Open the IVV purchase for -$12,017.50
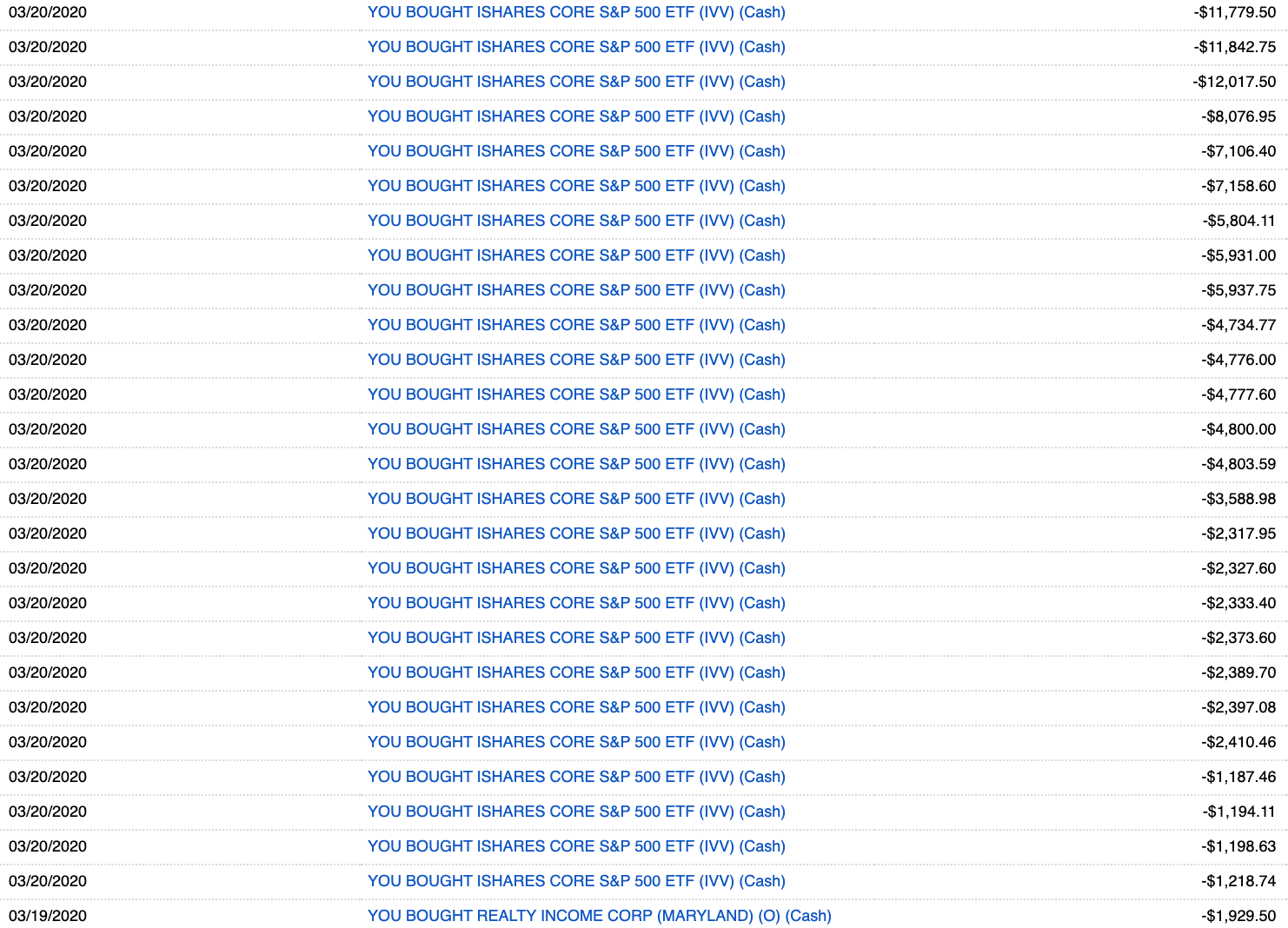Screen dimensions: 1288x928 (576, 82)
